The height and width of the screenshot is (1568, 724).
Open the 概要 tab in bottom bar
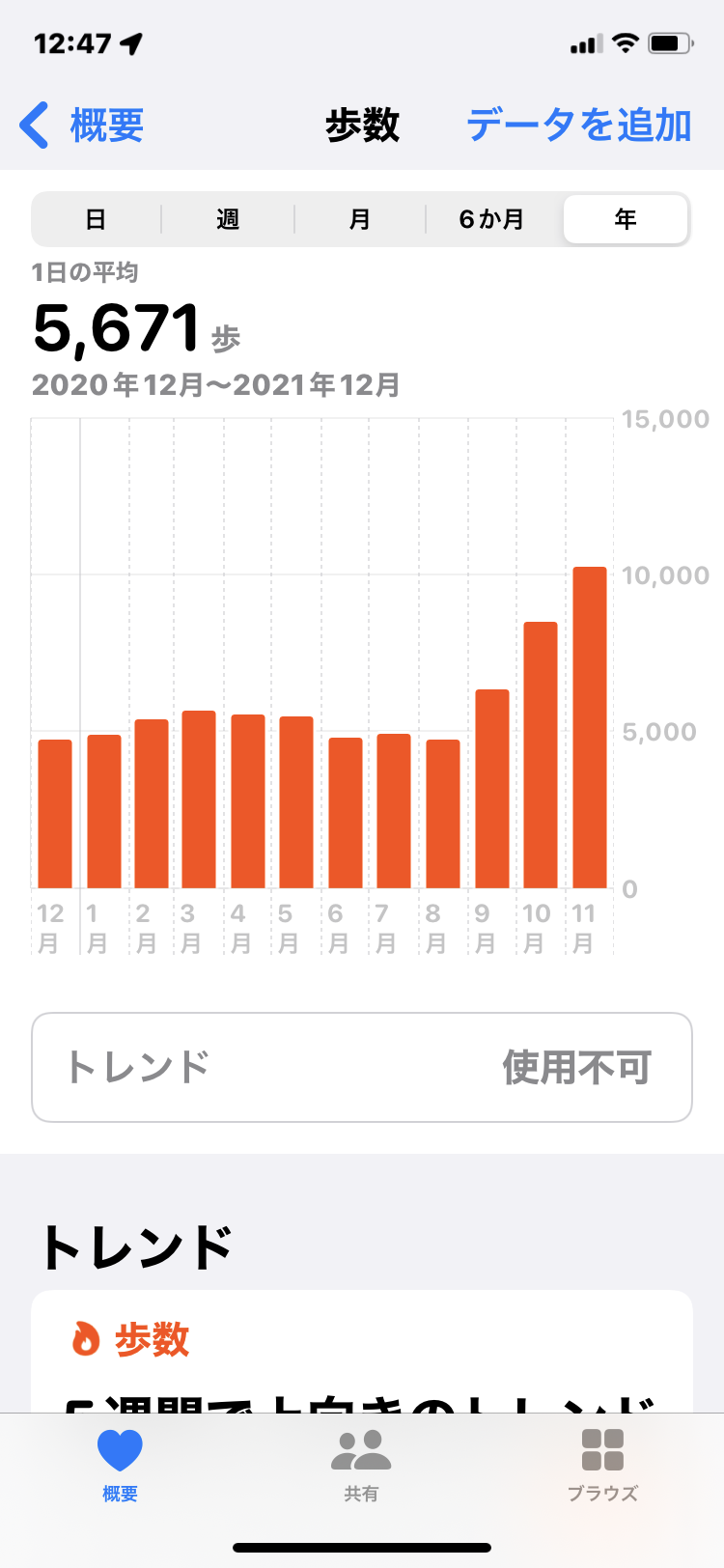click(x=120, y=1465)
